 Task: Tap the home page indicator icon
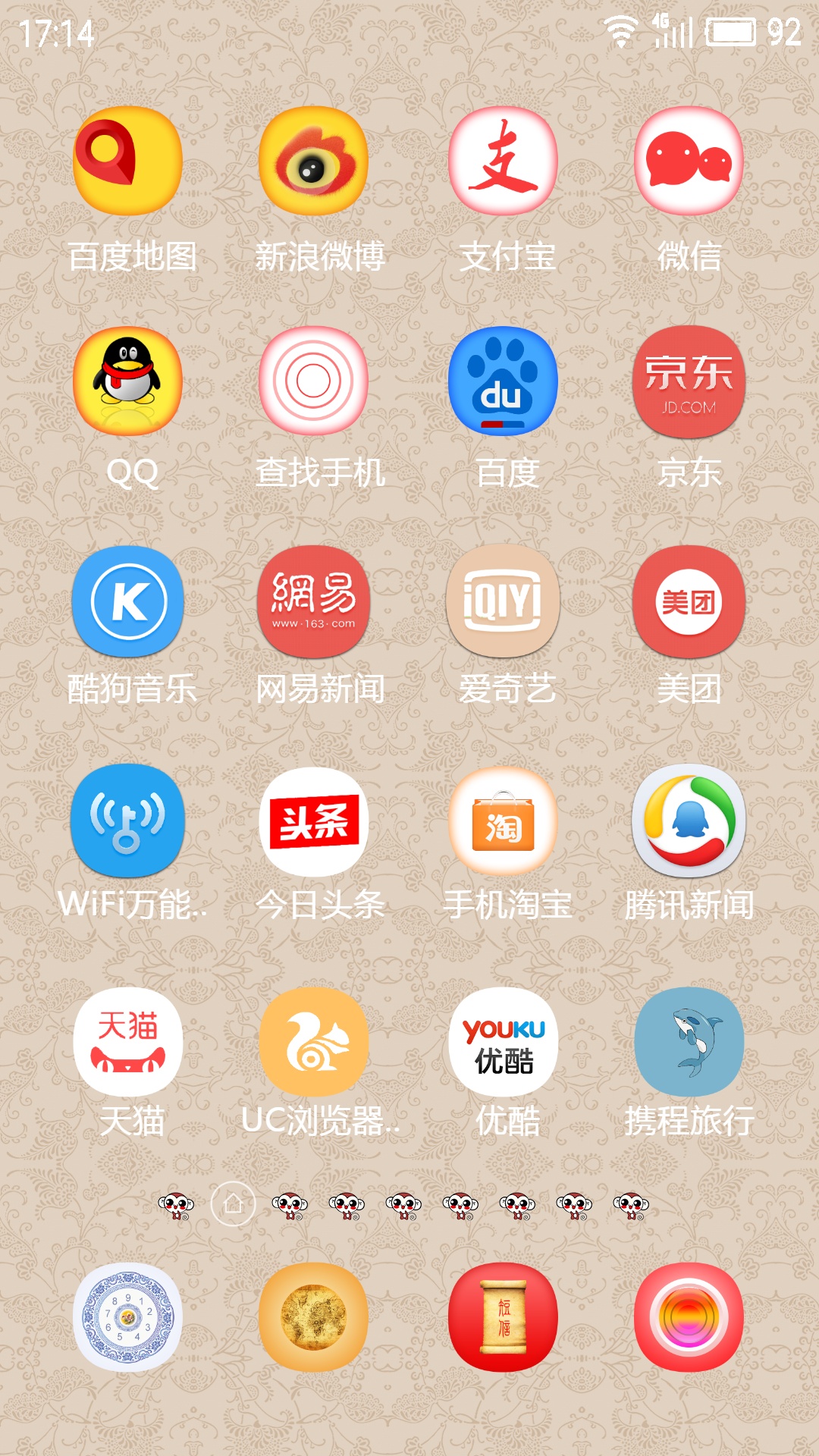point(233,1203)
